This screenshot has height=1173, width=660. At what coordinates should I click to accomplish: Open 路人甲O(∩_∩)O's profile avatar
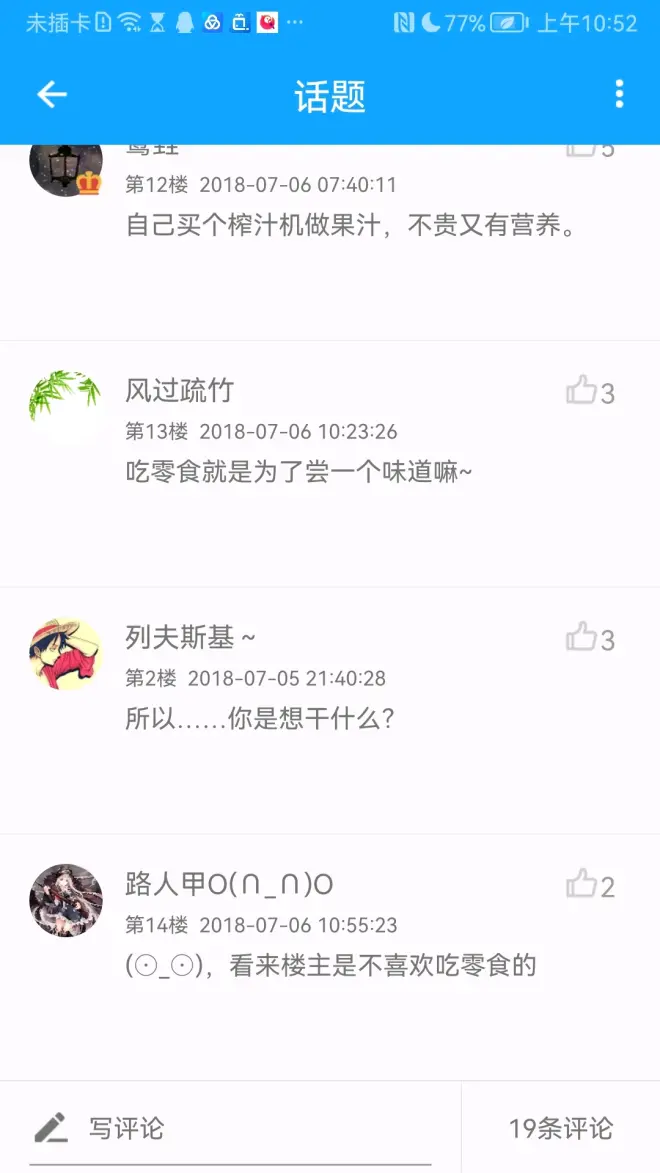(x=65, y=901)
